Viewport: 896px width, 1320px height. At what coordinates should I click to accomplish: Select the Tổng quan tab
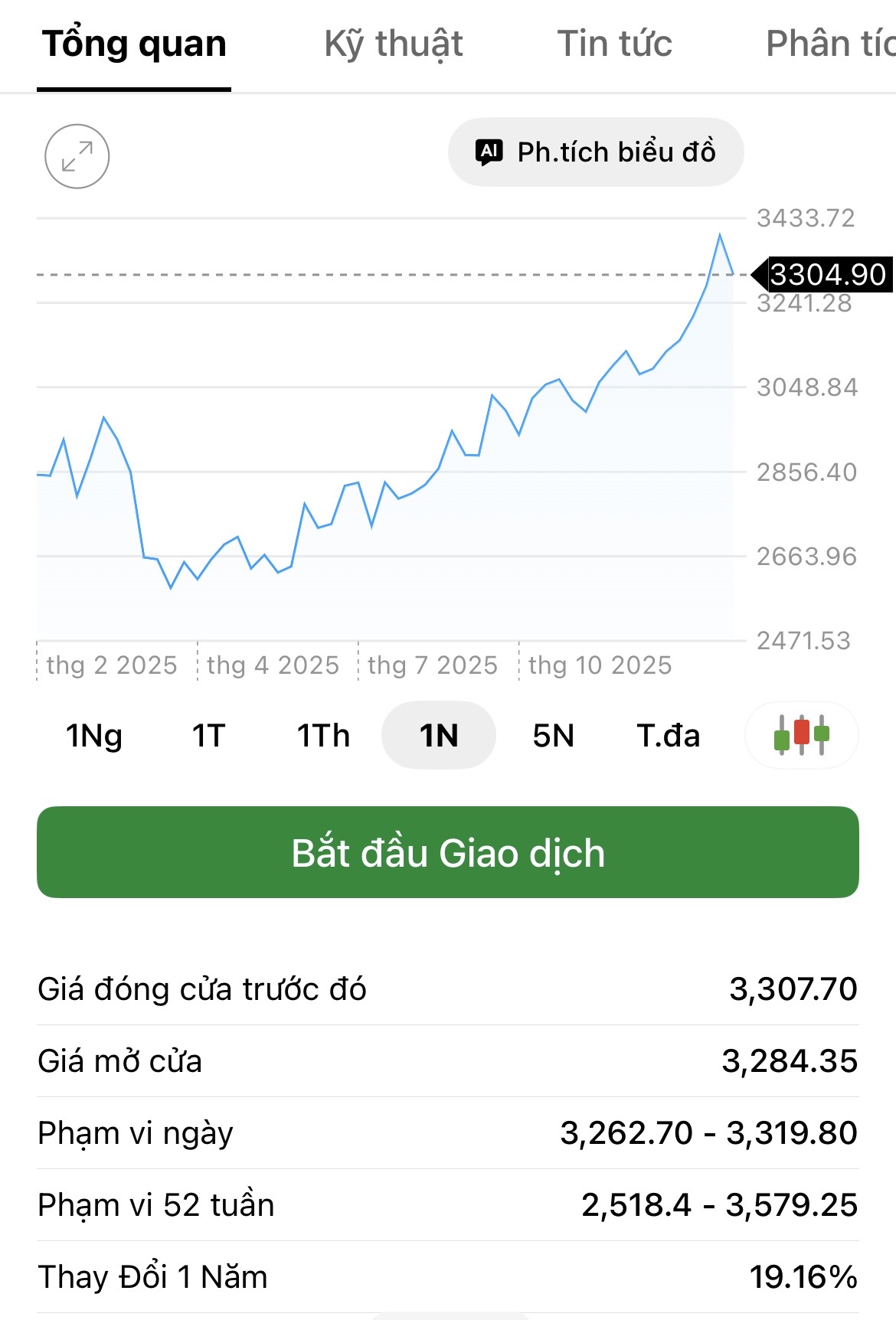[x=134, y=44]
